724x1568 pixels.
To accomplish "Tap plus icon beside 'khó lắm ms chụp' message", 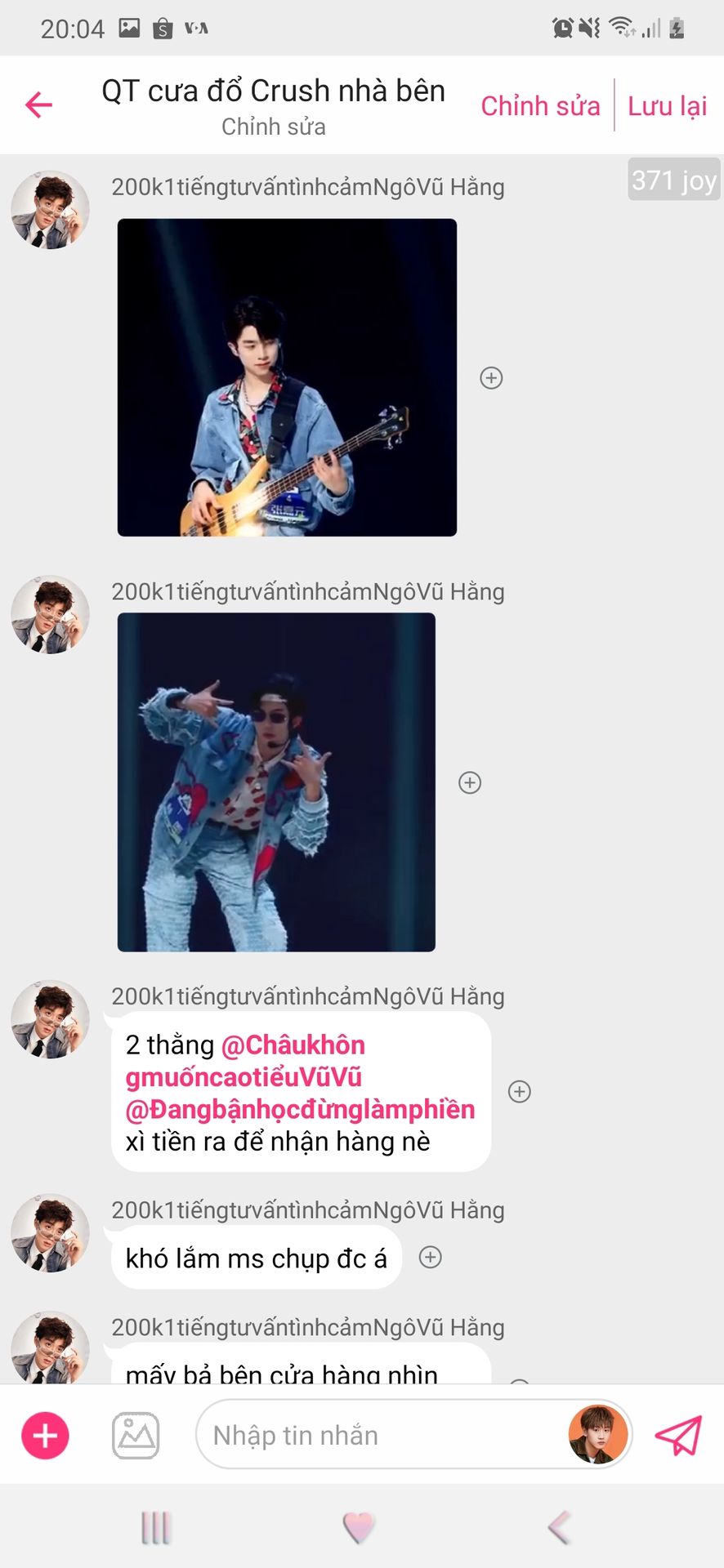I will (x=431, y=1258).
